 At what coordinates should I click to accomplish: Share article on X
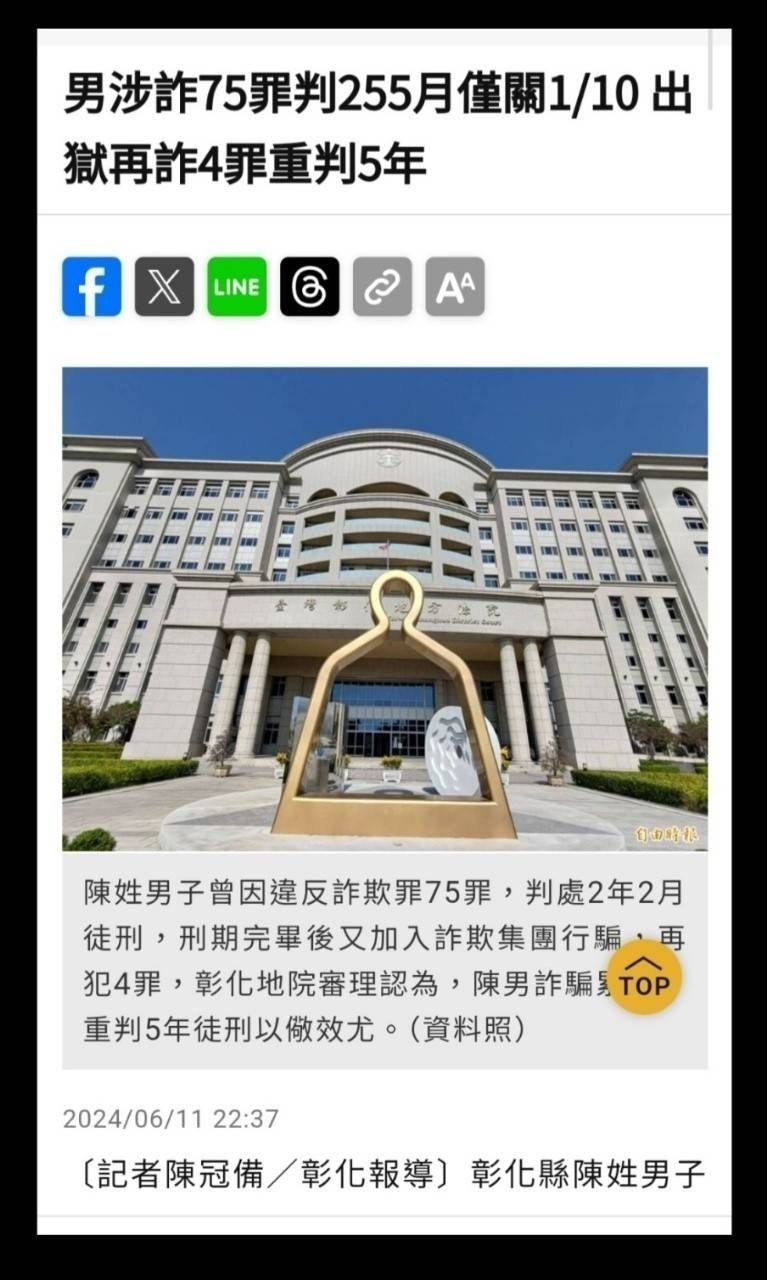click(x=164, y=287)
